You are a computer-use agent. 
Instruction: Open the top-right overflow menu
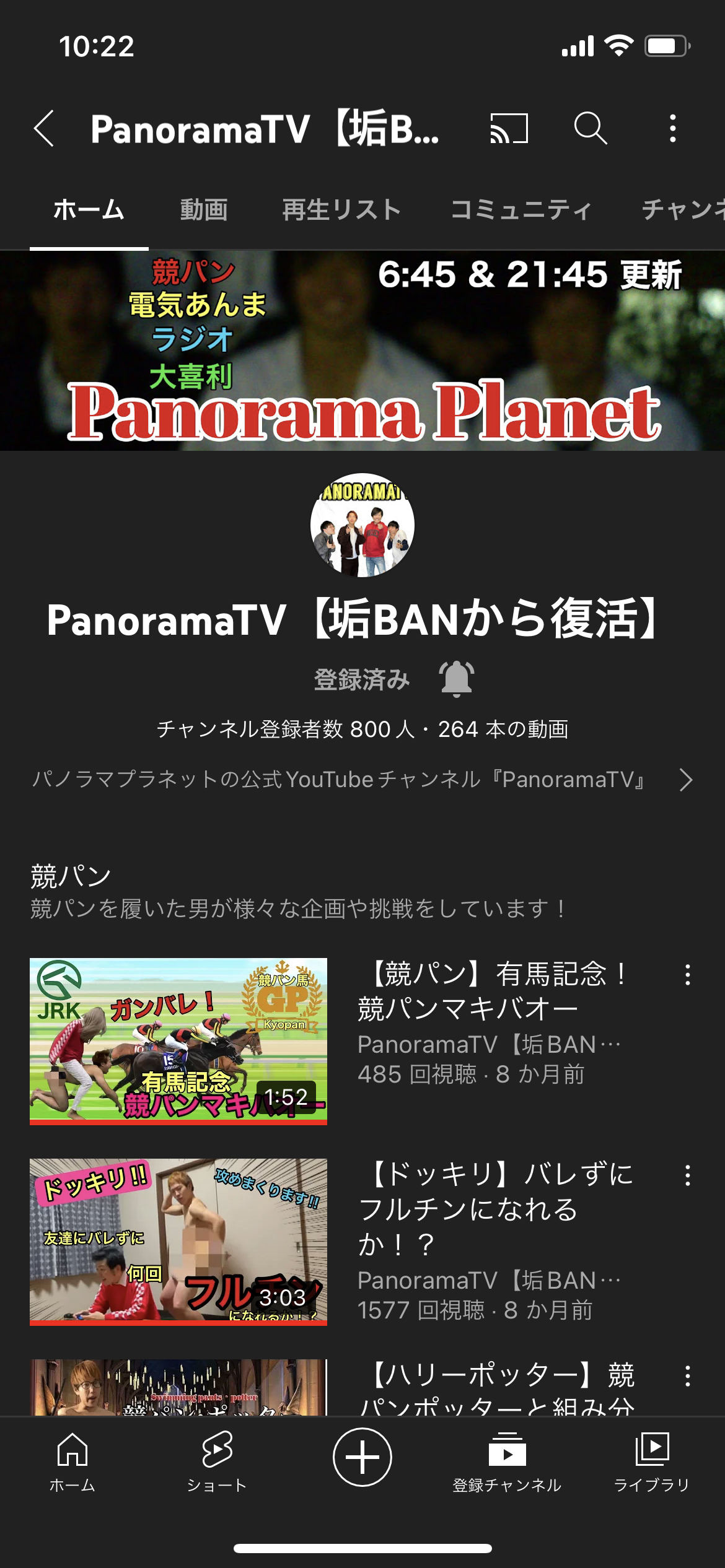pos(673,129)
